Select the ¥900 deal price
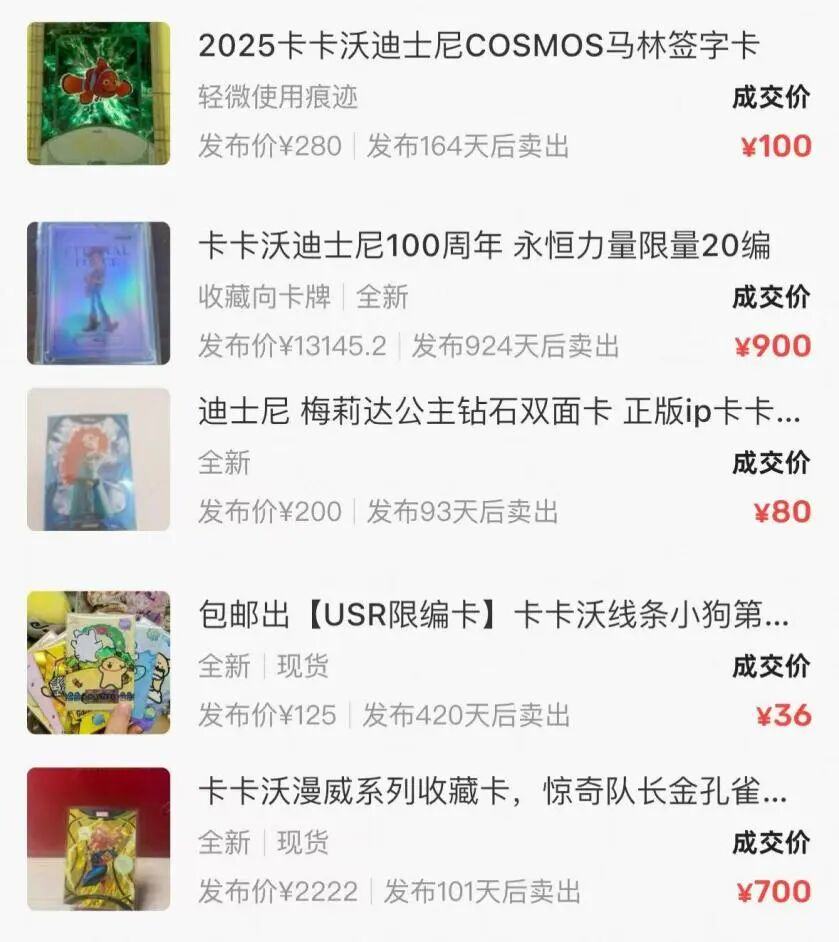 775,345
